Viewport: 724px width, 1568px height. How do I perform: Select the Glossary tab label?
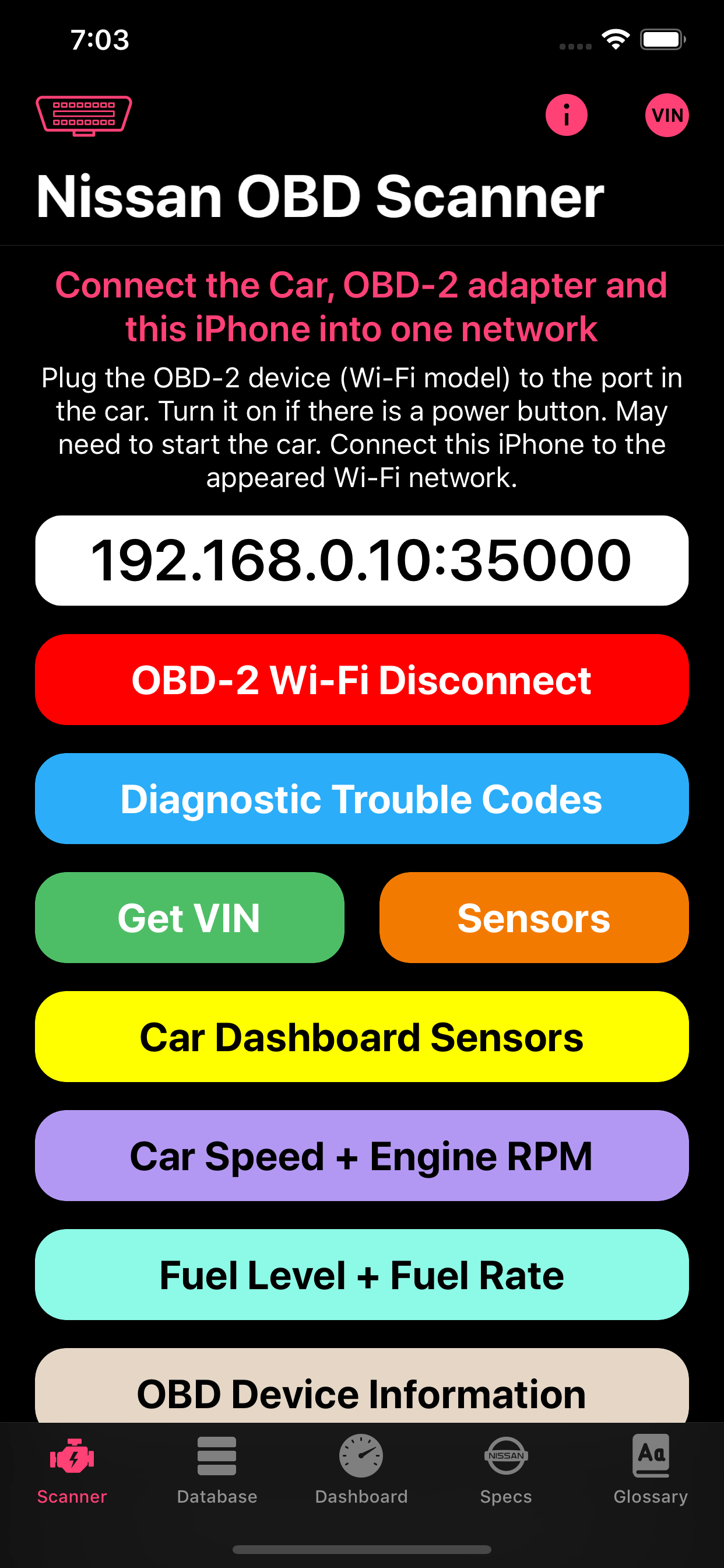click(x=651, y=1497)
